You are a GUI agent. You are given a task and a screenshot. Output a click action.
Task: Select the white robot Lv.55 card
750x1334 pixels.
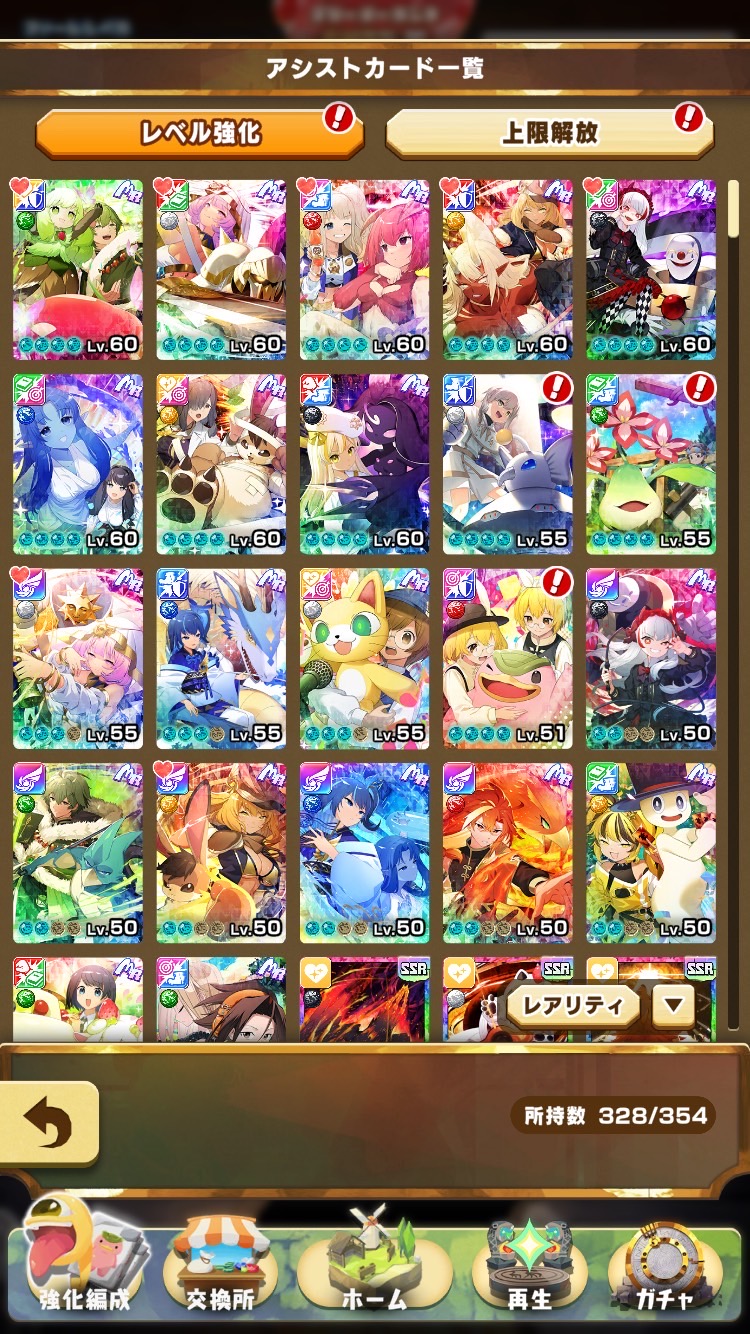pyautogui.click(x=508, y=464)
